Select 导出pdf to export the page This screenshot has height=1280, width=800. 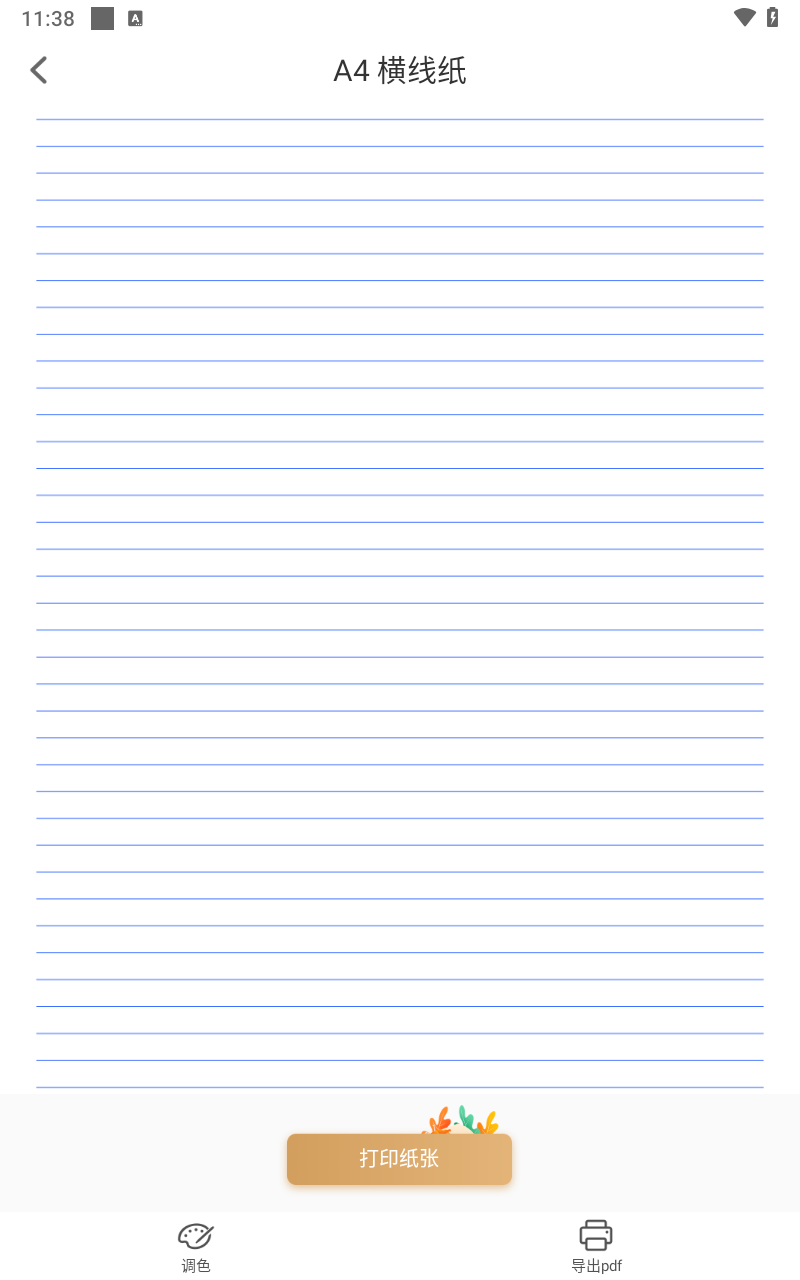pyautogui.click(x=596, y=1247)
